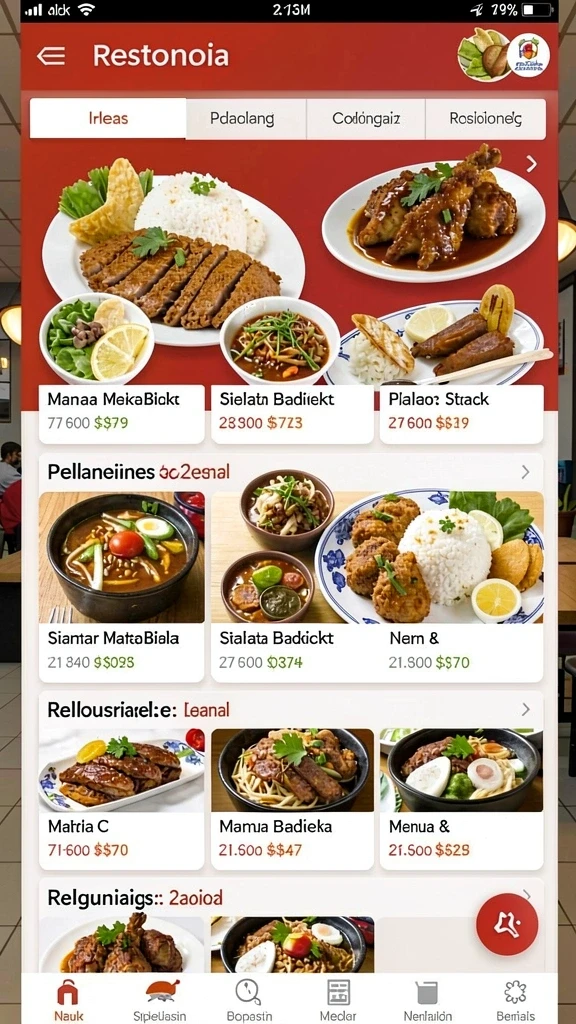Viewport: 576px width, 1024px height.
Task: Select the Irleas tab
Action: pos(108,118)
